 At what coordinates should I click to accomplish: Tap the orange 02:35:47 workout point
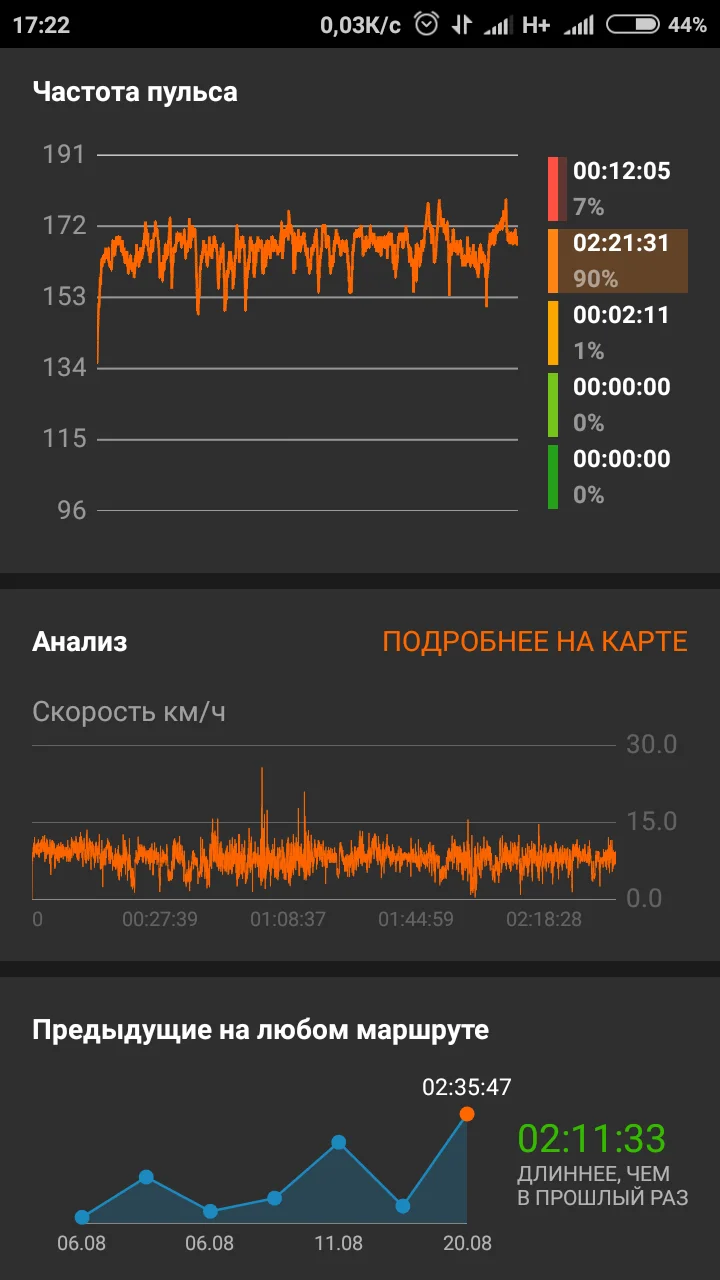point(467,1114)
